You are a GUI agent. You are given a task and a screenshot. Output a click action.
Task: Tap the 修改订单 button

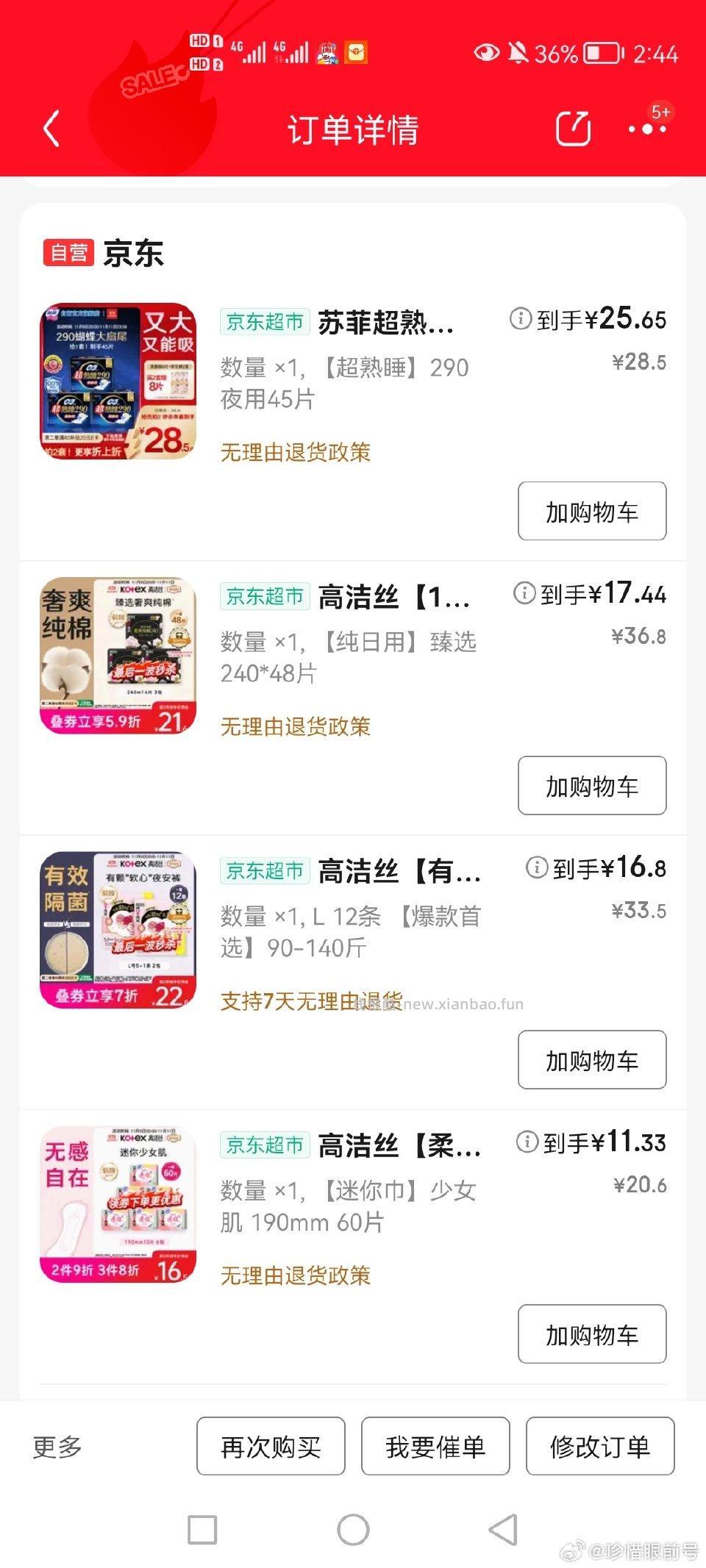pos(600,1446)
